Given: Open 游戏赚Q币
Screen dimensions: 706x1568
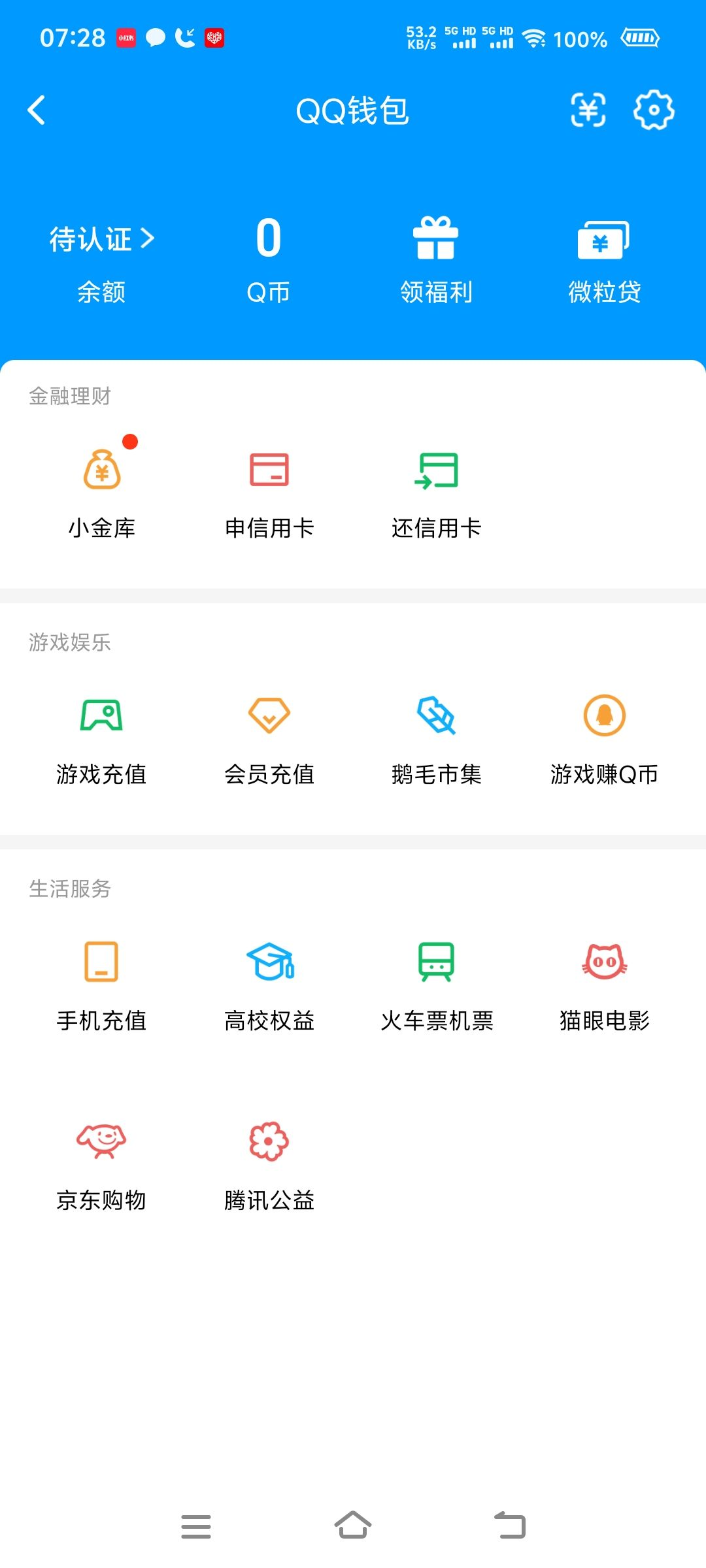Looking at the screenshot, I should point(604,740).
